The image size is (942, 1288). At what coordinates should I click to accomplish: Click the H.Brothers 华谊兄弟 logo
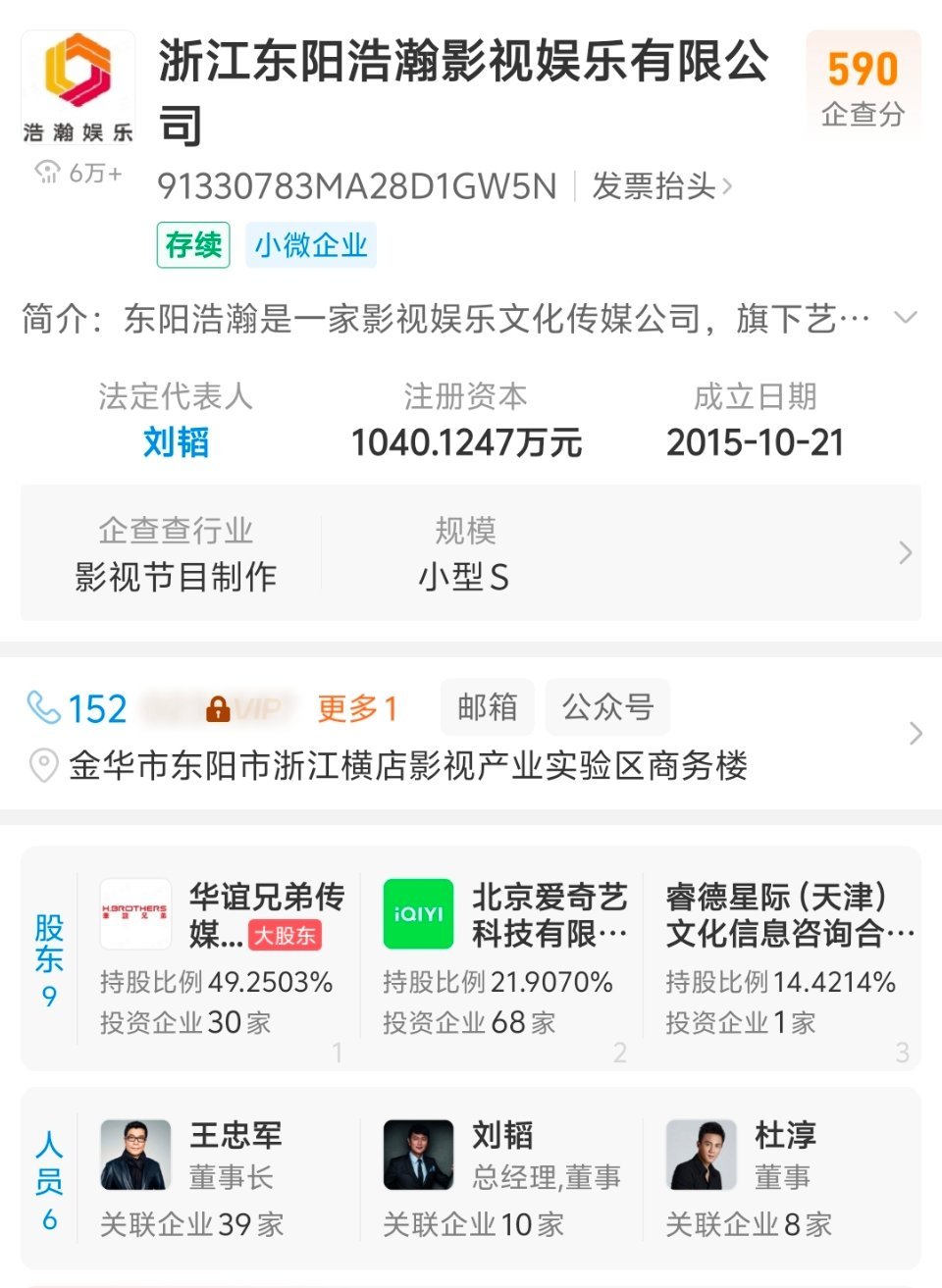(x=134, y=912)
